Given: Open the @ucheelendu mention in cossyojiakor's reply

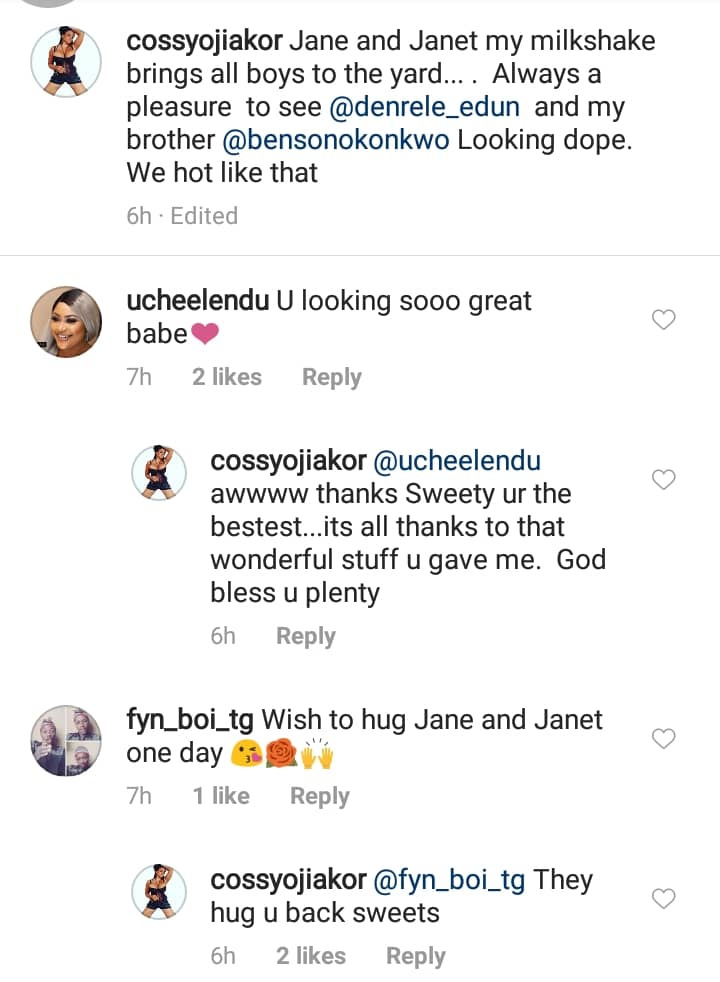Looking at the screenshot, I should pos(456,461).
